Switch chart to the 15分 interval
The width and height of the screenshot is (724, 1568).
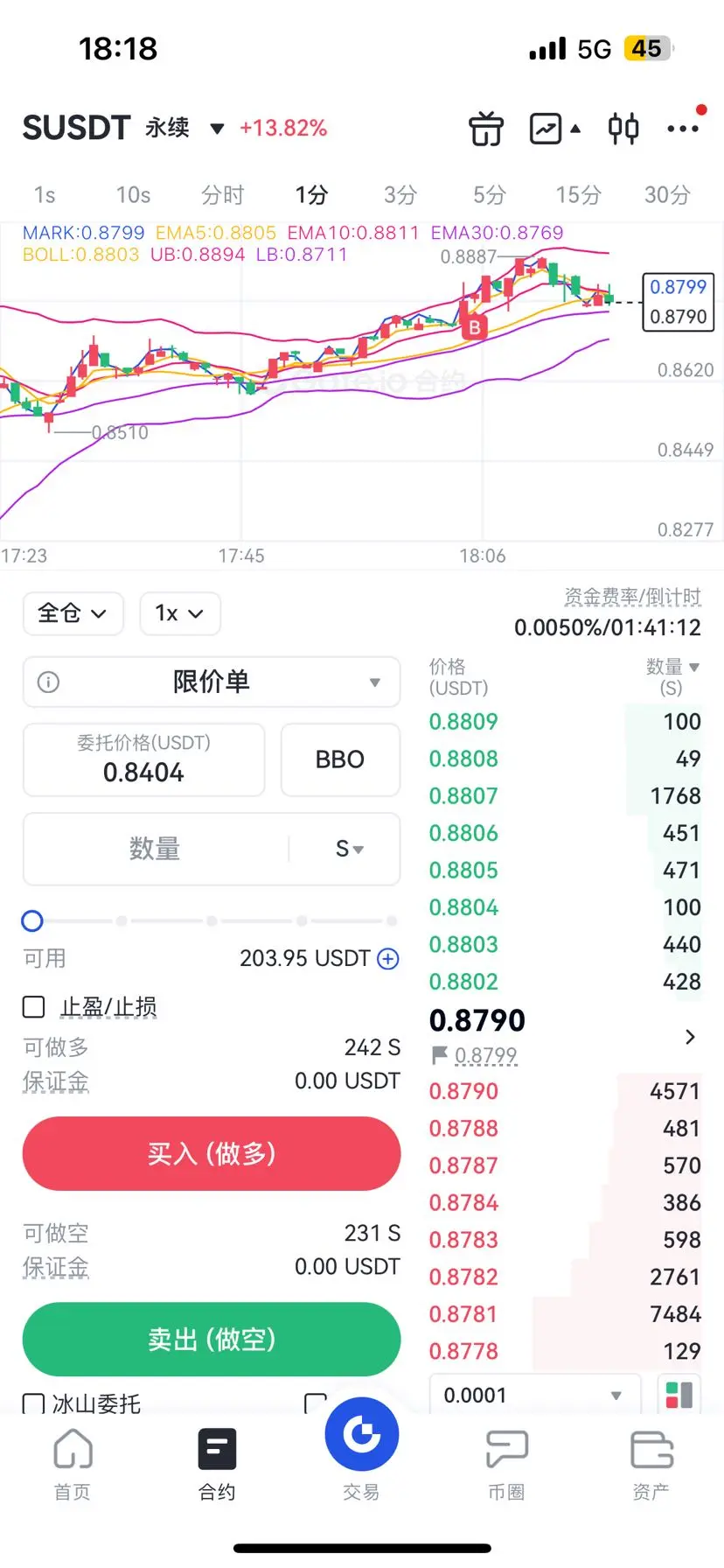(x=578, y=194)
